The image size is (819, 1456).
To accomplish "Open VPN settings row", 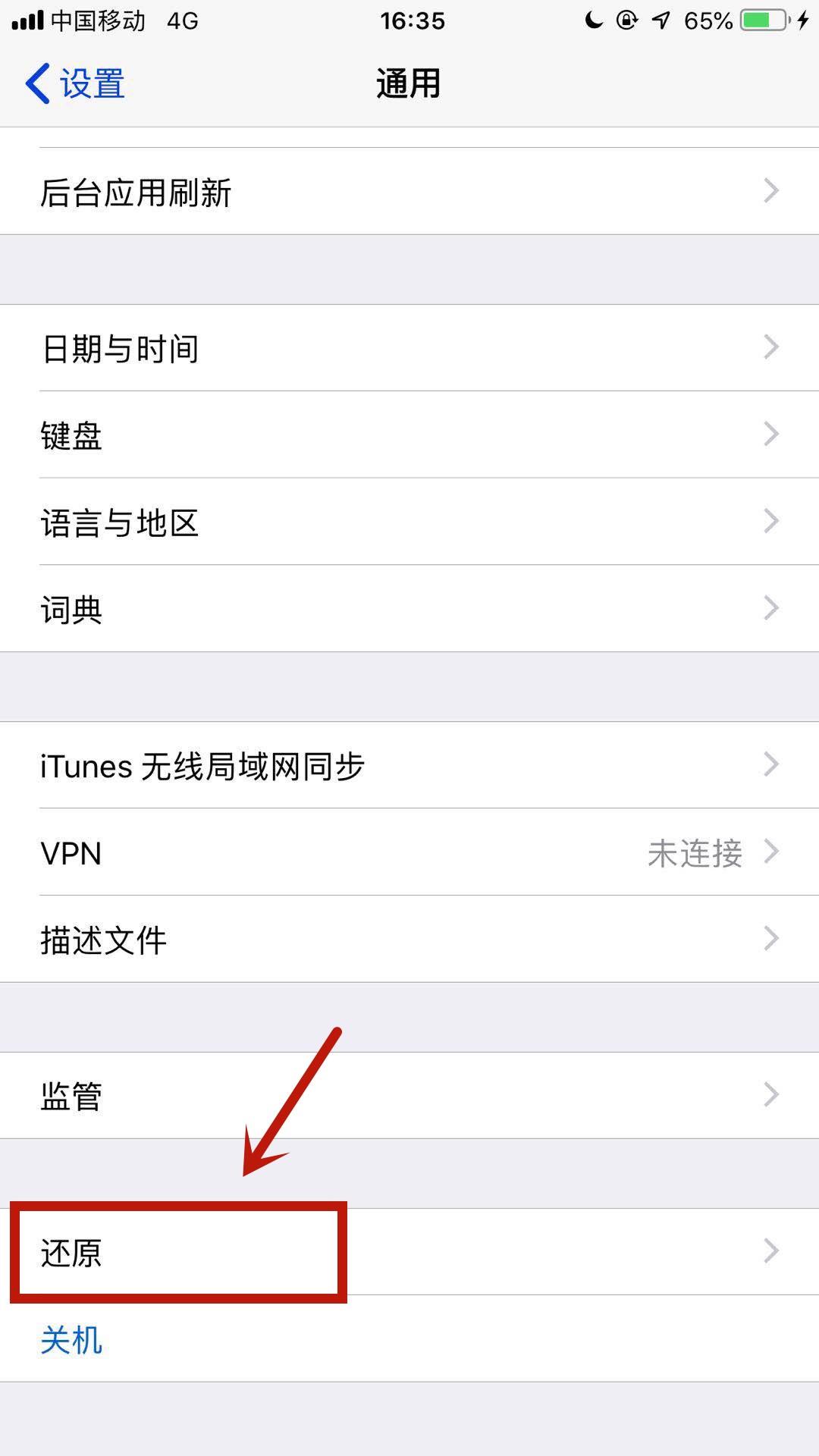I will click(409, 853).
